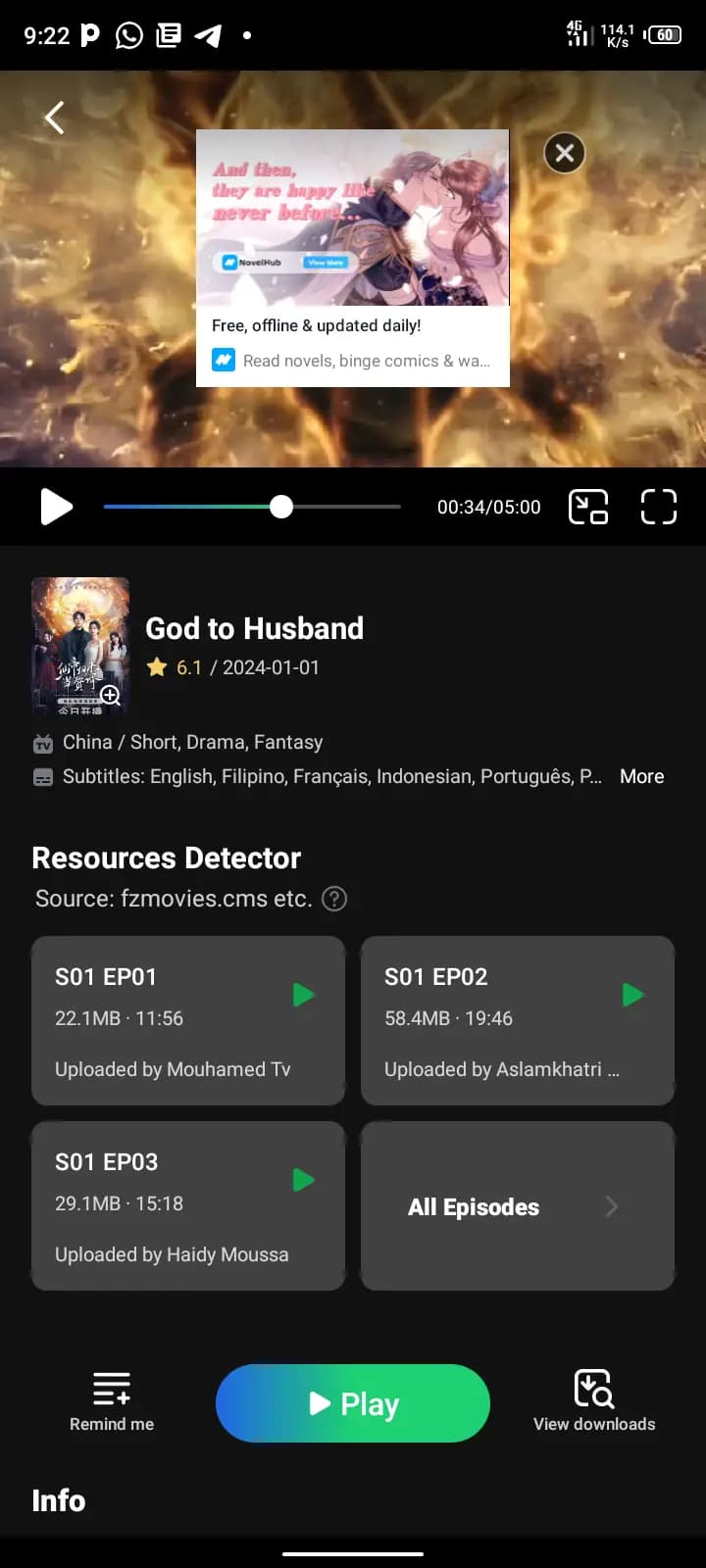706x1568 pixels.
Task: Tap the green Play button
Action: pos(353,1403)
